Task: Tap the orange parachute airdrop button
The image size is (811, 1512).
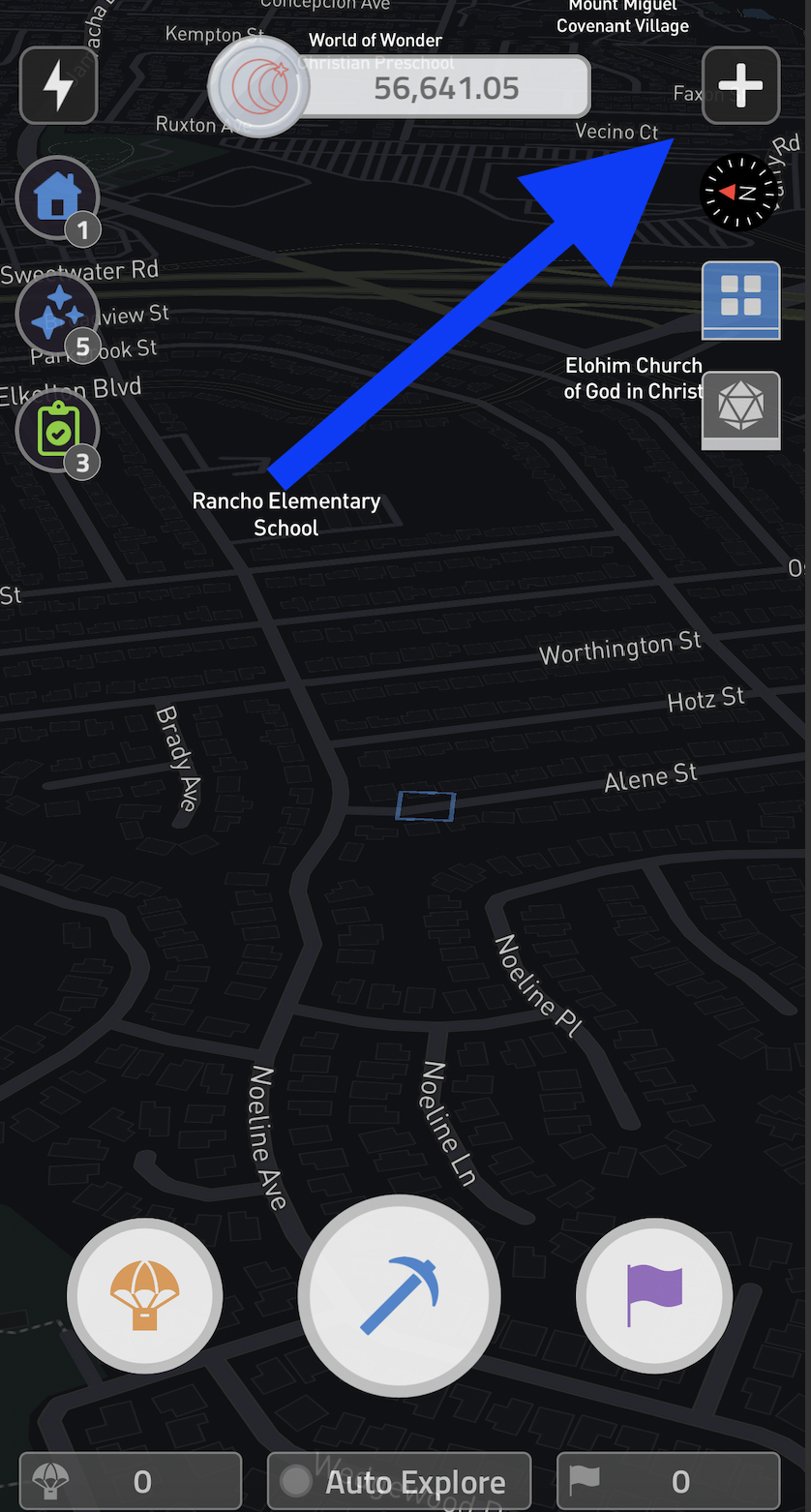Action: [x=145, y=1296]
